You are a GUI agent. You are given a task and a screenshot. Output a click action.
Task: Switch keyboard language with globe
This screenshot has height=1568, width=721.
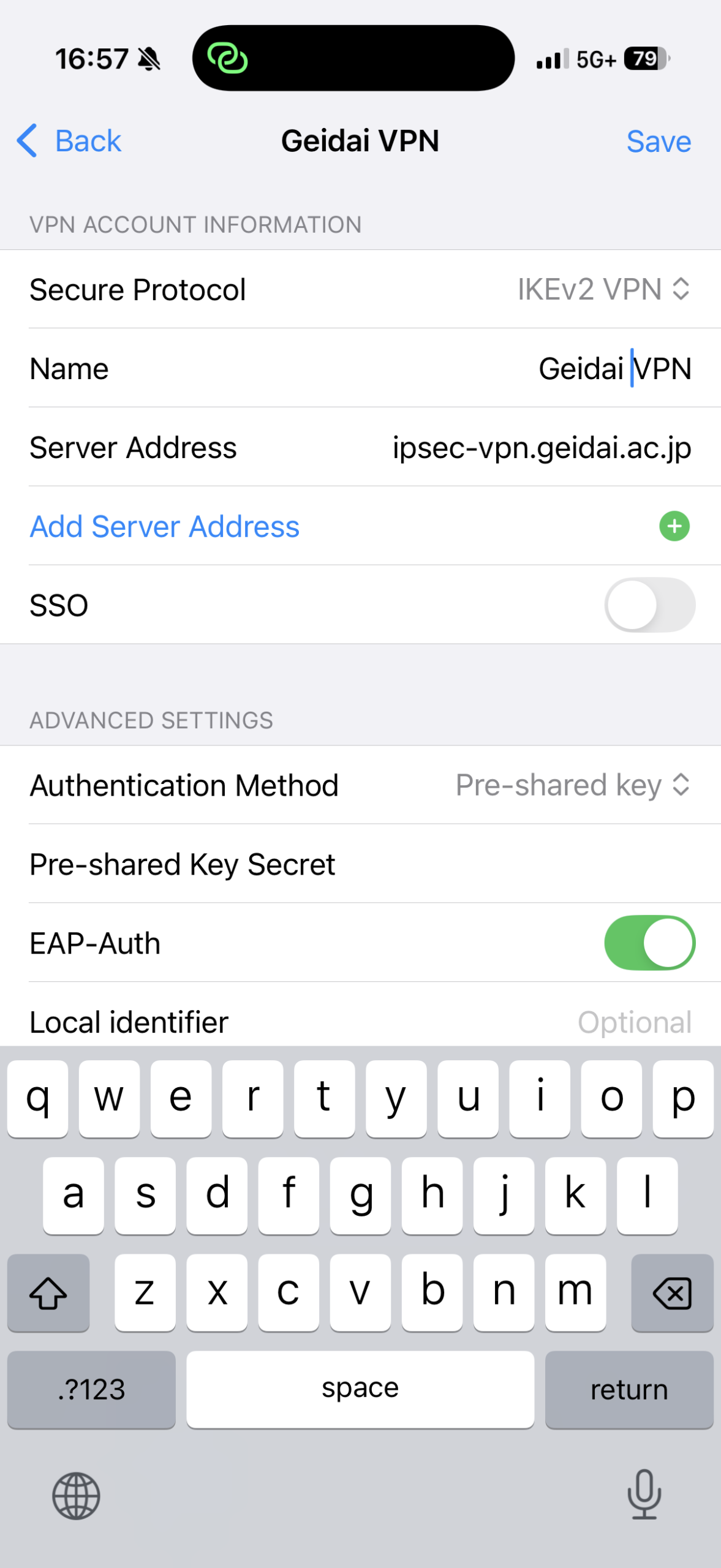76,1496
